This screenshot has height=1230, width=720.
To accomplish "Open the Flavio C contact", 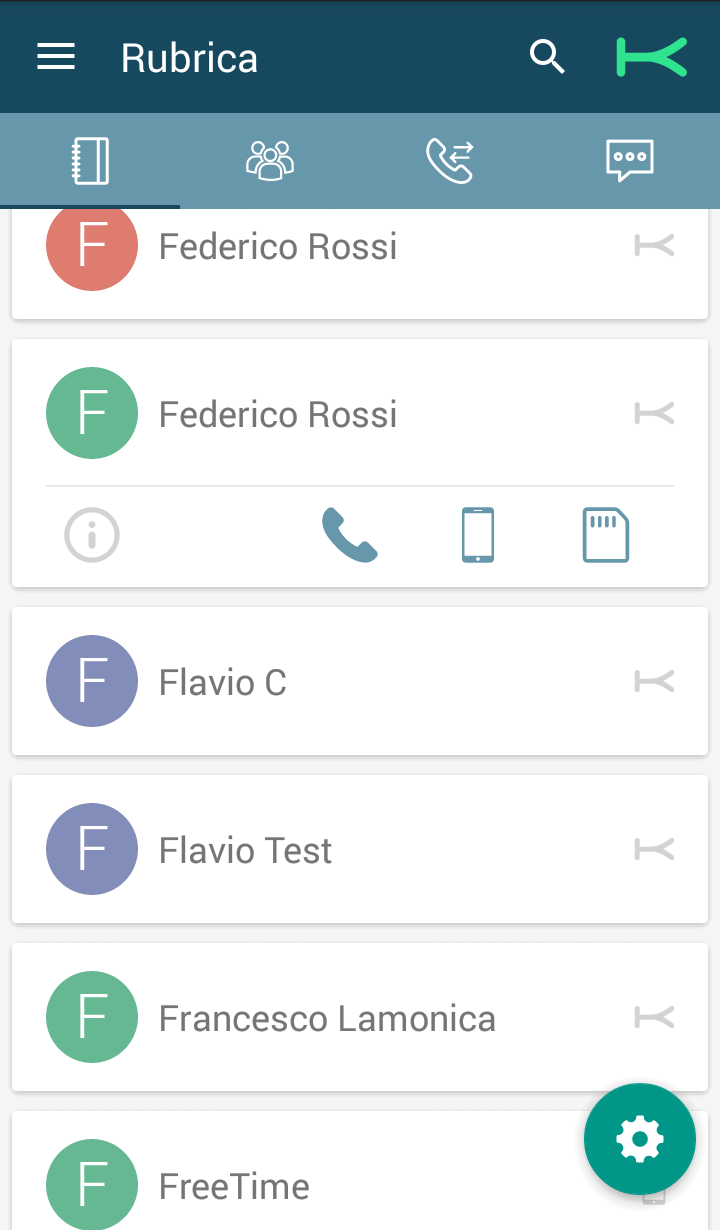I will (x=360, y=681).
